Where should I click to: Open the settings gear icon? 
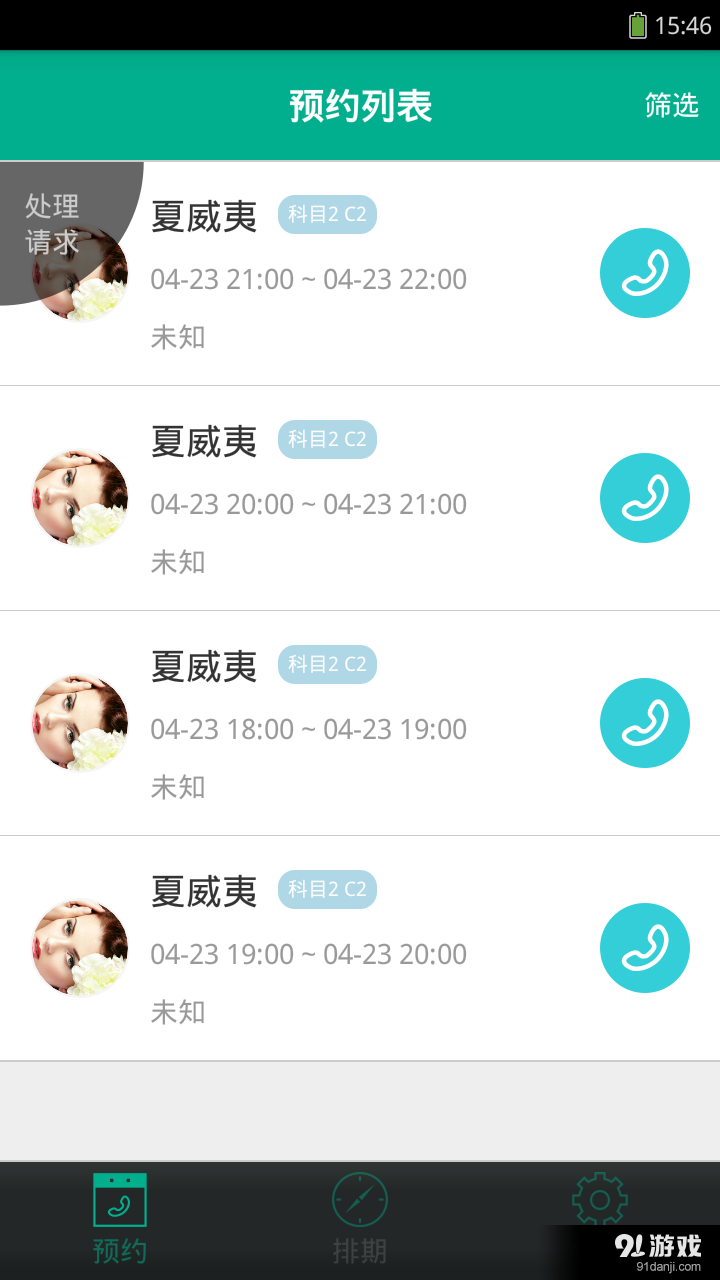(598, 1200)
